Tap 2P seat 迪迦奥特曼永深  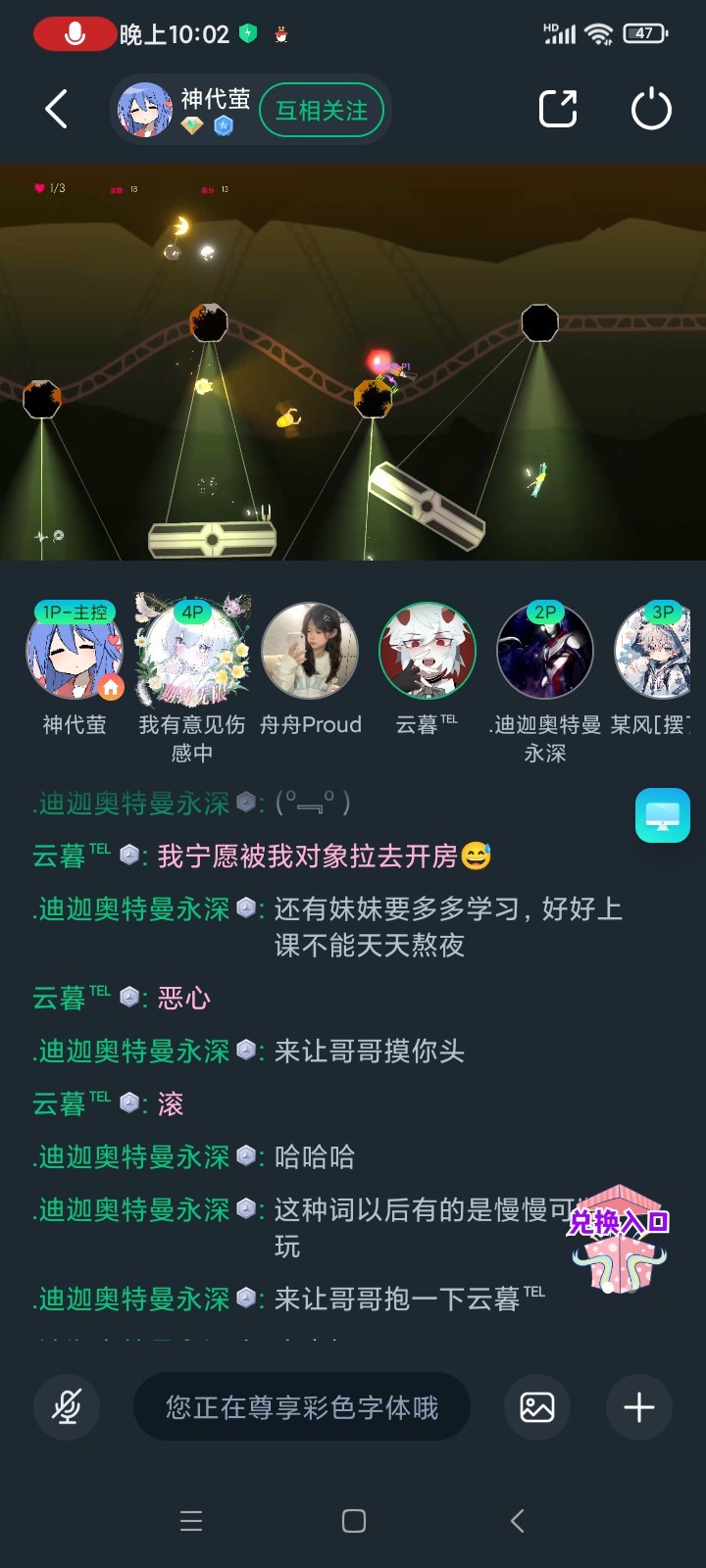tap(545, 651)
